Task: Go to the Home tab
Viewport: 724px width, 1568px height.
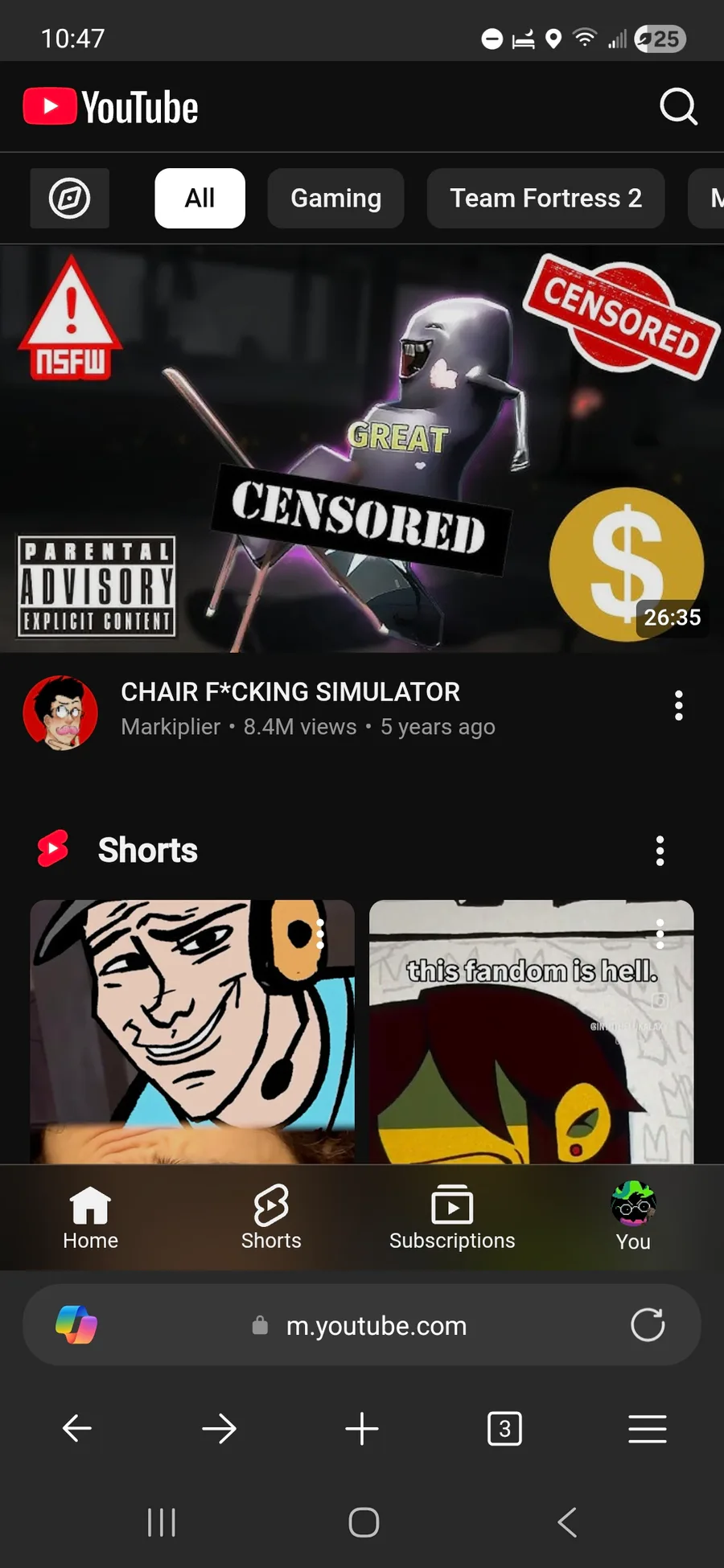Action: [x=90, y=1217]
